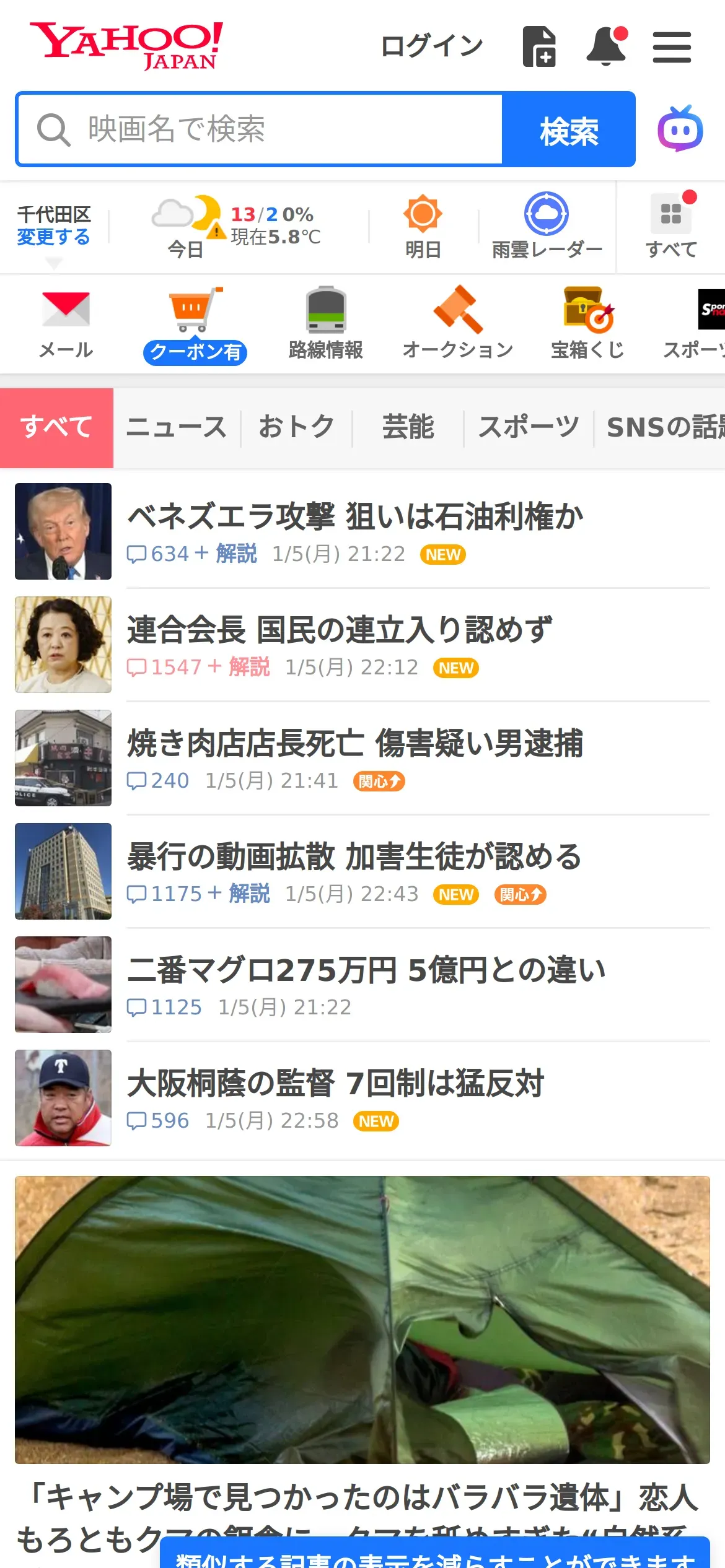Open the 雨雲レーダー rain radar
The height and width of the screenshot is (1568, 725).
pos(547,227)
